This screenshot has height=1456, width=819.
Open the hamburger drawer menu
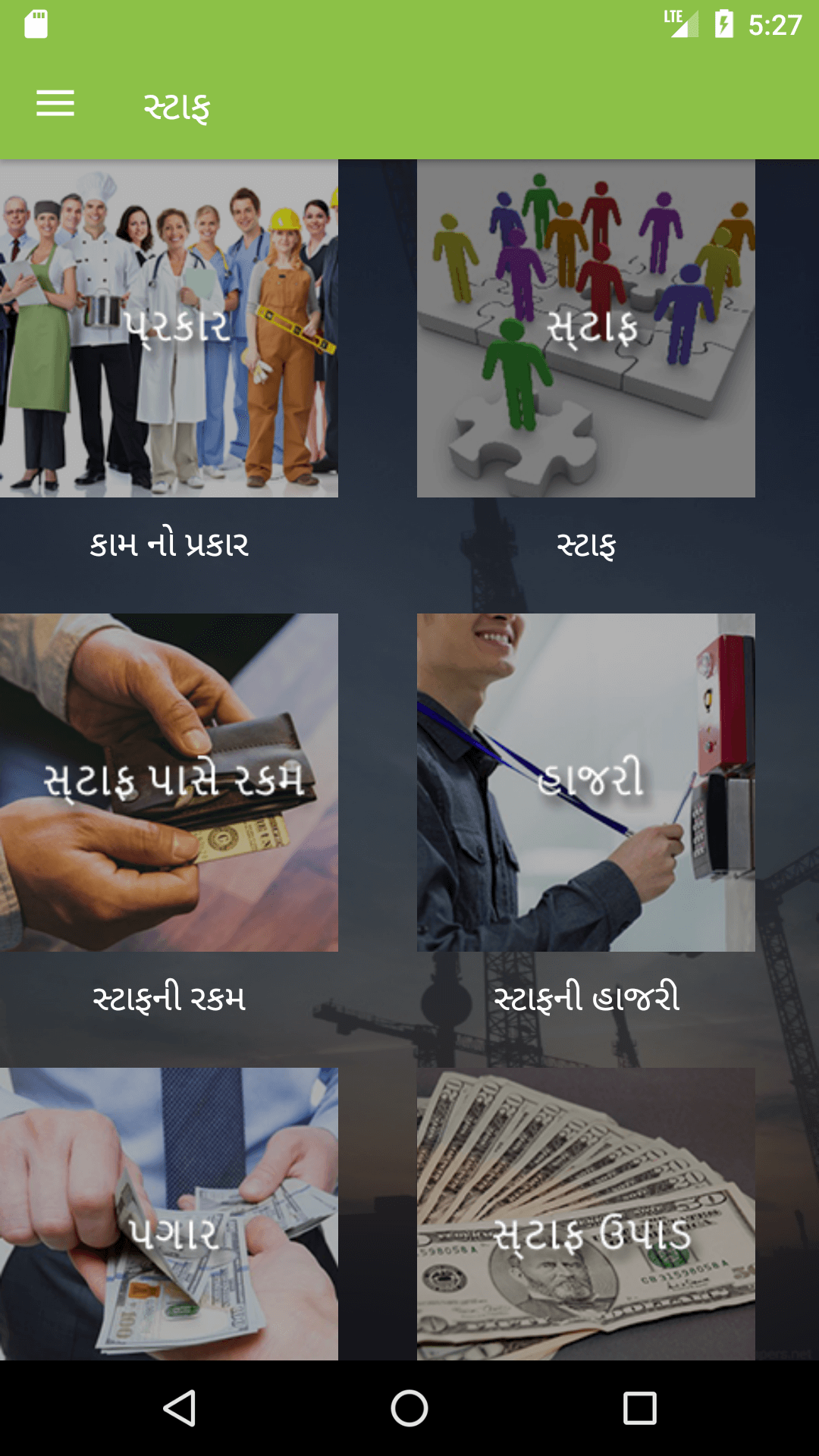point(55,103)
